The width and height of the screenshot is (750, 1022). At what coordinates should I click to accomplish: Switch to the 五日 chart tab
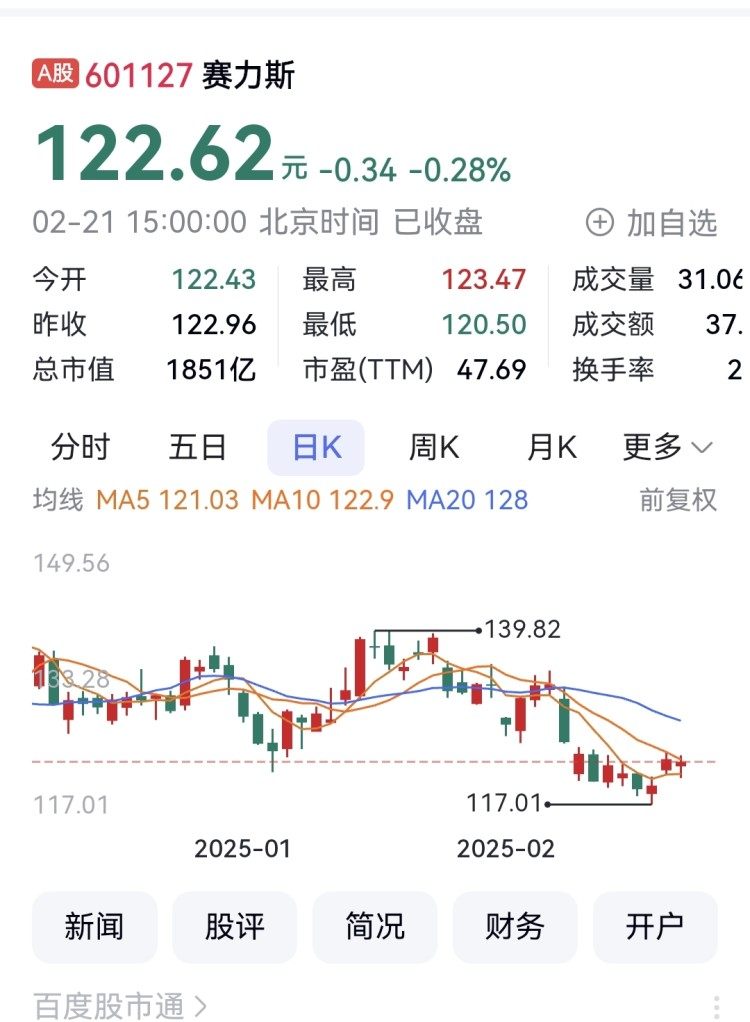[197, 447]
